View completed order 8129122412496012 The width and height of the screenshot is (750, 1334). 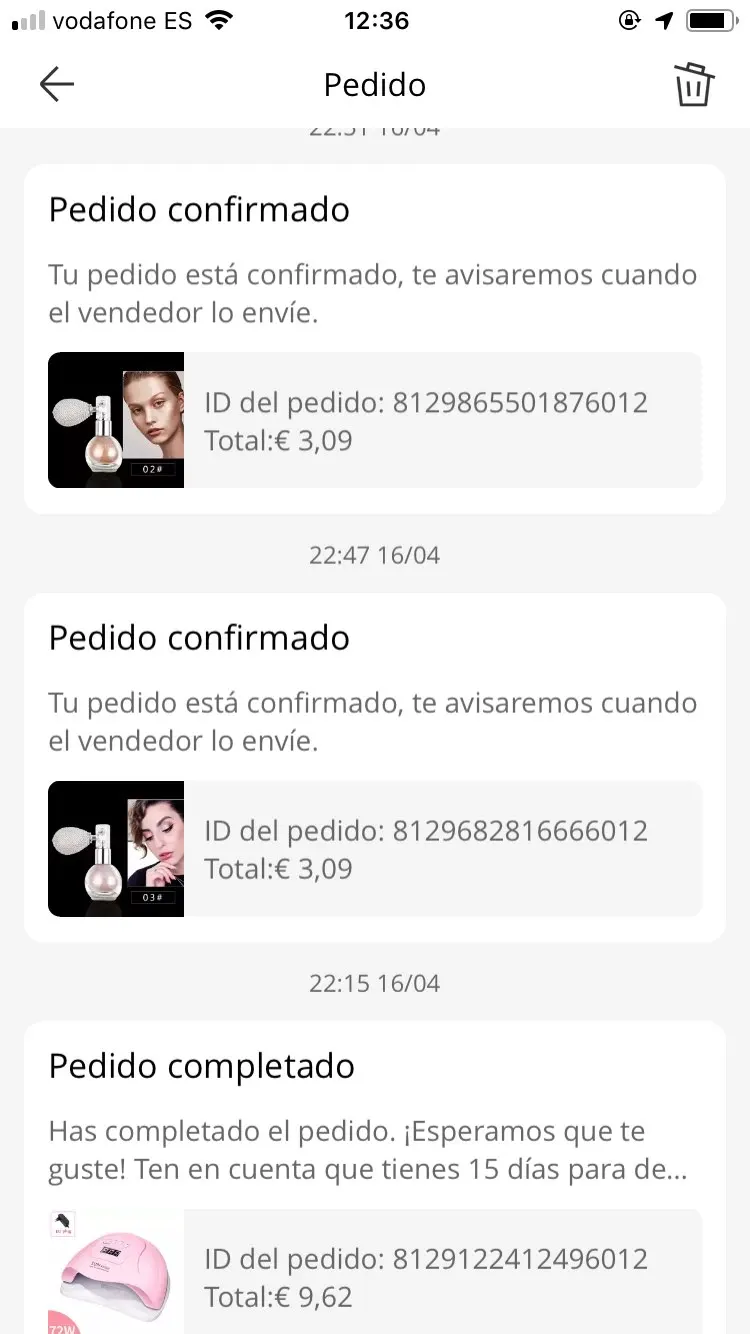[x=375, y=1275]
